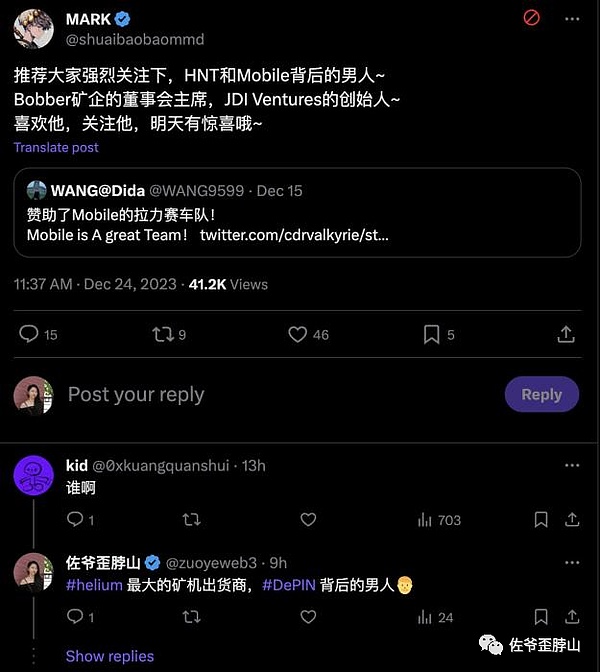Image resolution: width=600 pixels, height=672 pixels.
Task: Share MARK's post
Action: [x=565, y=334]
